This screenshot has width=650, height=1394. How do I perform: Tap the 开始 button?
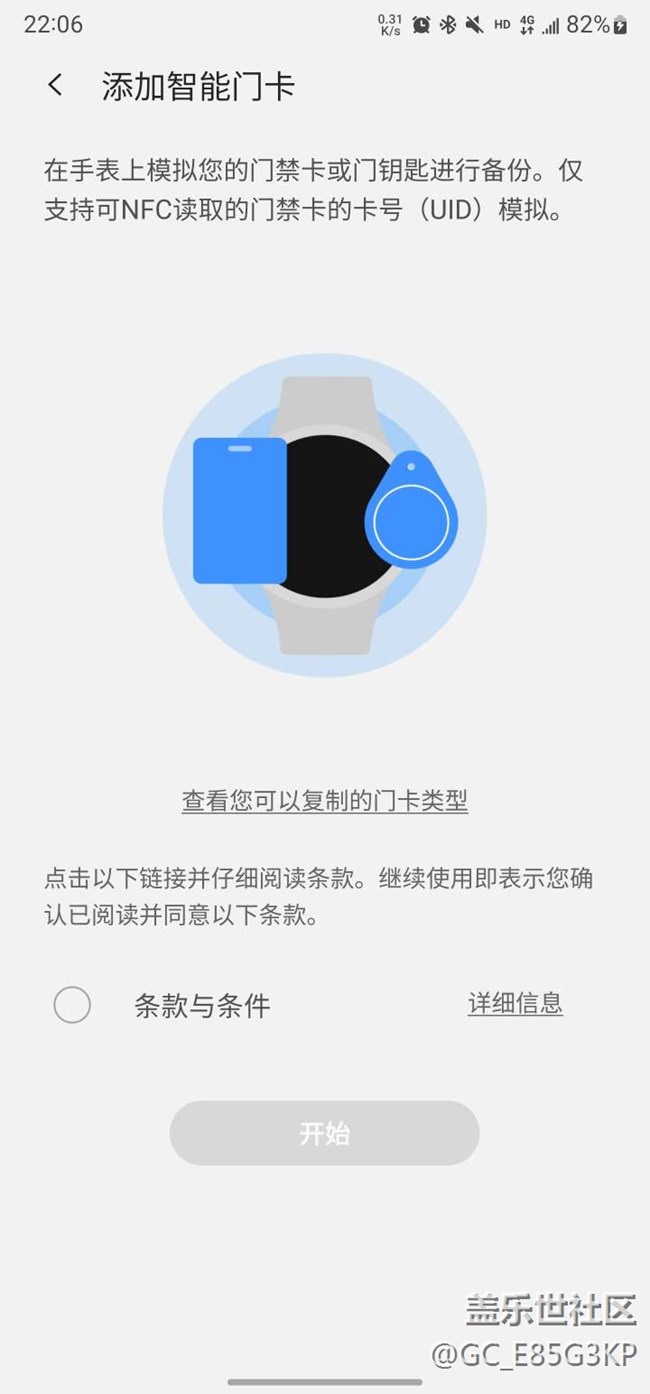pos(324,1133)
